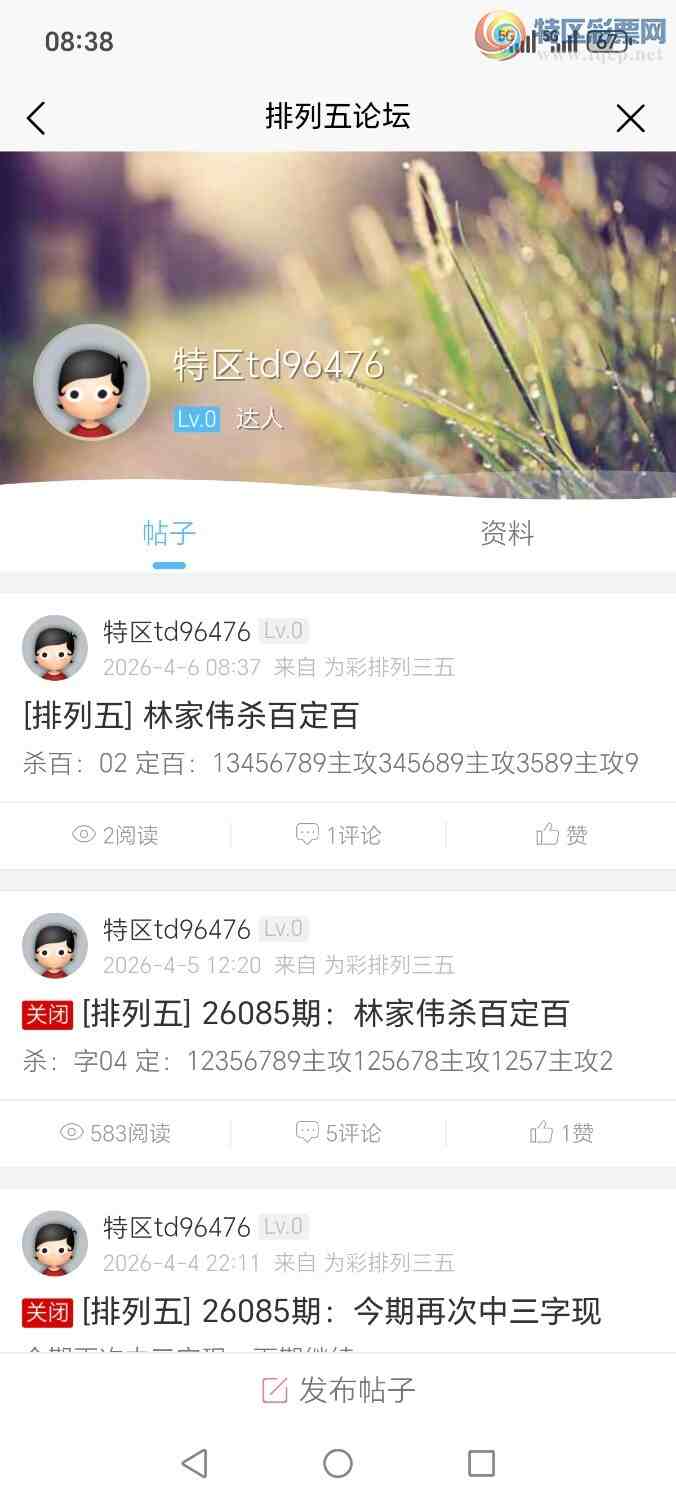View the 1评论 on the 2026-4-6 post
Viewport: 676px width, 1500px height.
[x=339, y=835]
